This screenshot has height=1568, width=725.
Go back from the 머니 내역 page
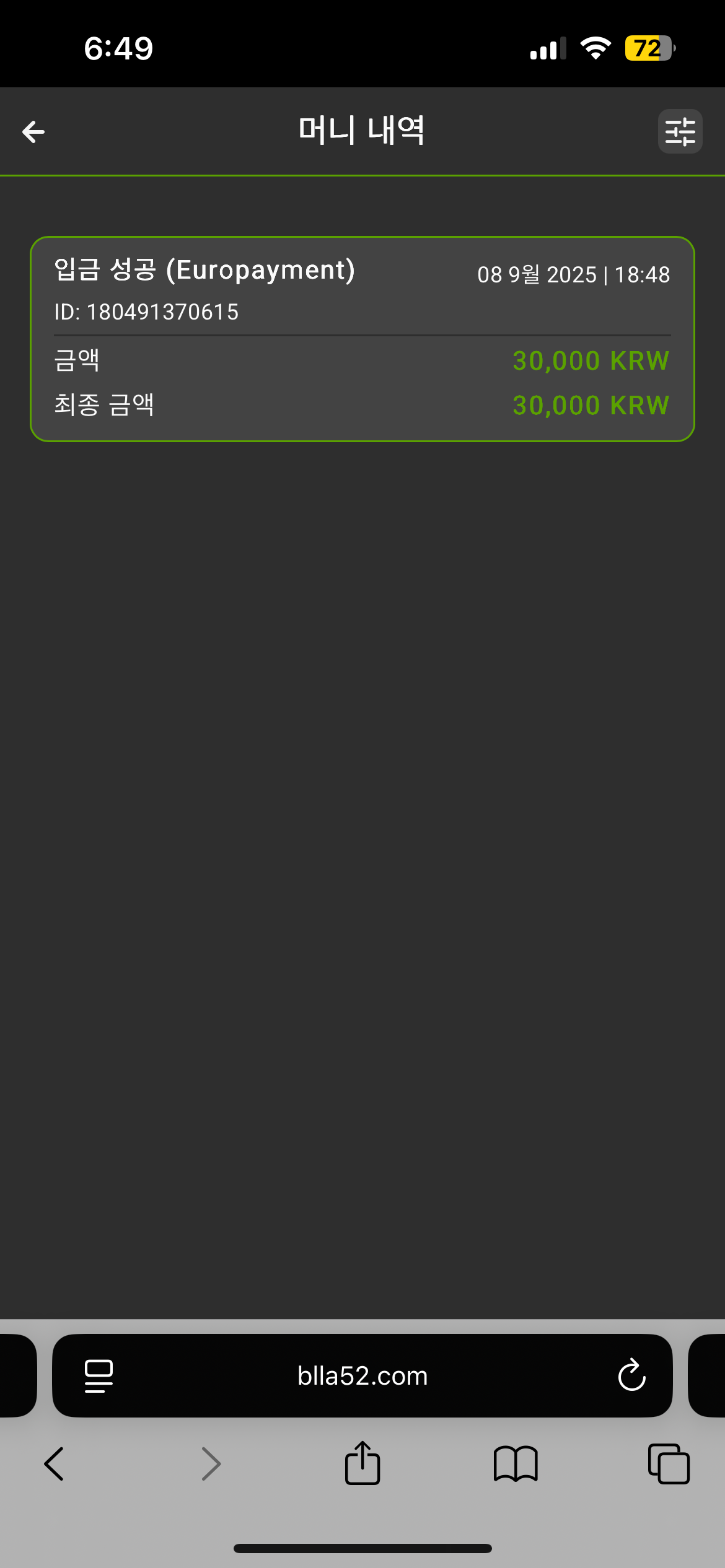point(33,131)
